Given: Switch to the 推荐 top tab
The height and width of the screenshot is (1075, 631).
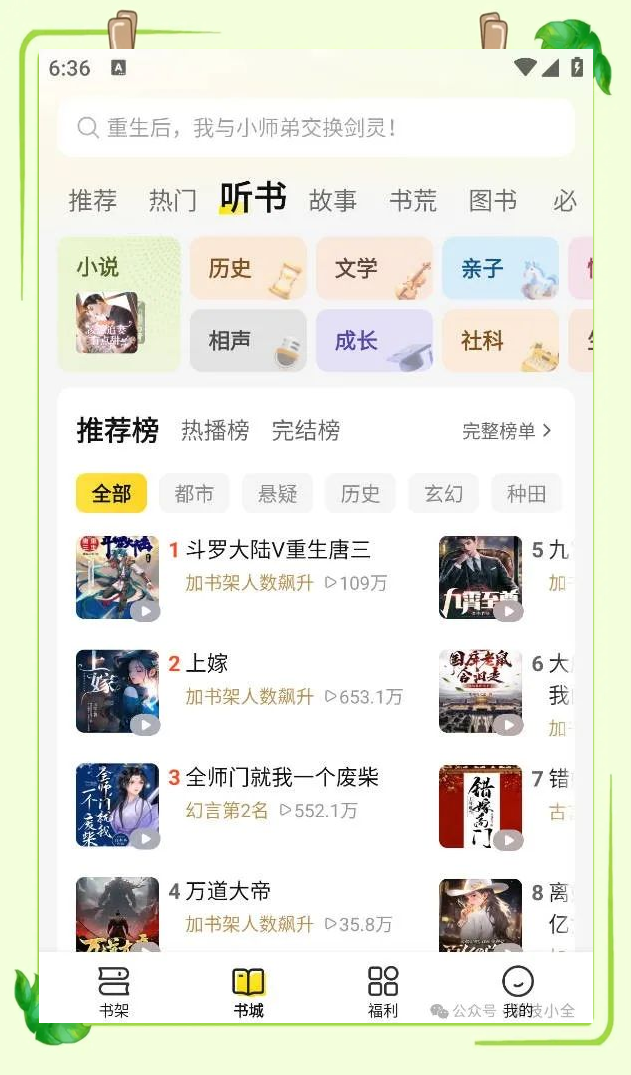Looking at the screenshot, I should pos(93,200).
